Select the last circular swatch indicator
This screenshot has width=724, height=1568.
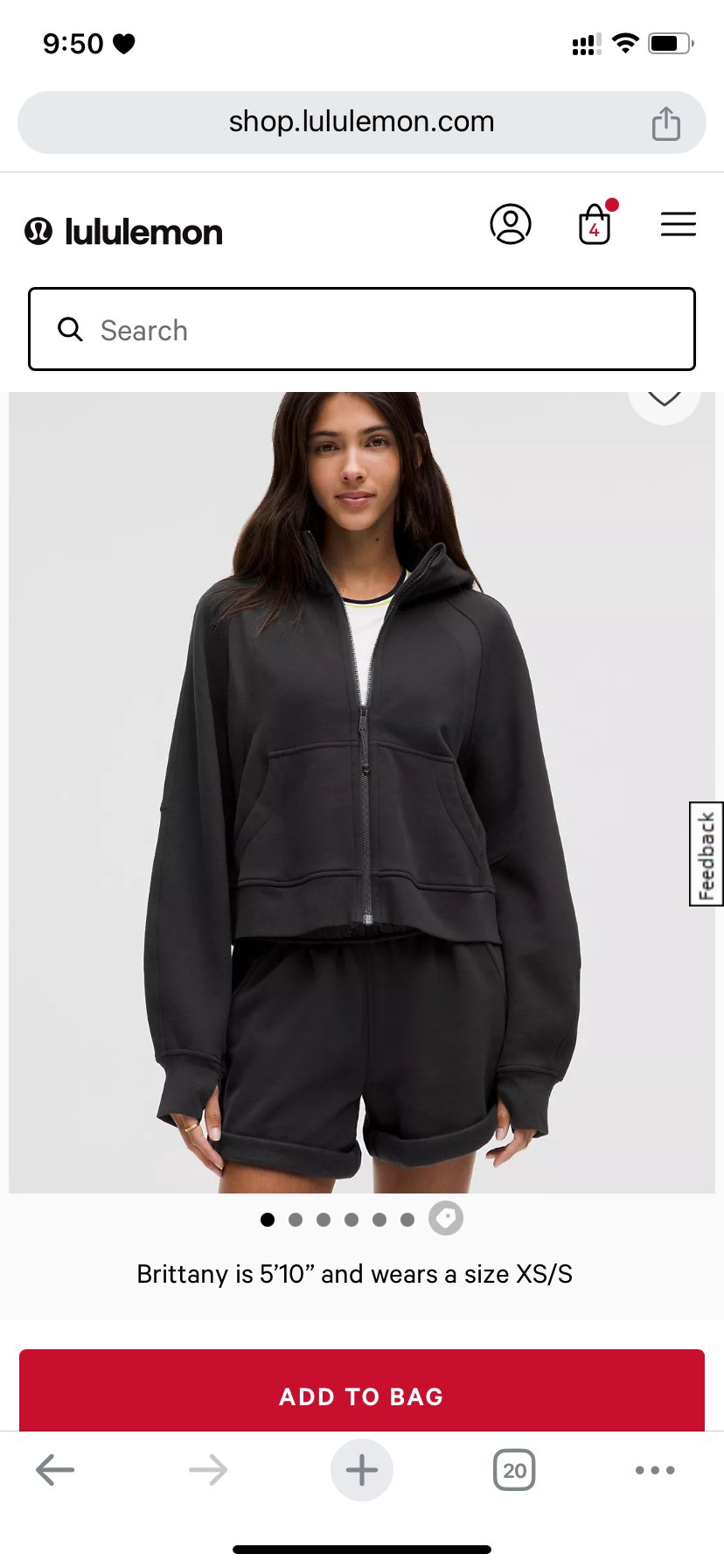(446, 1218)
